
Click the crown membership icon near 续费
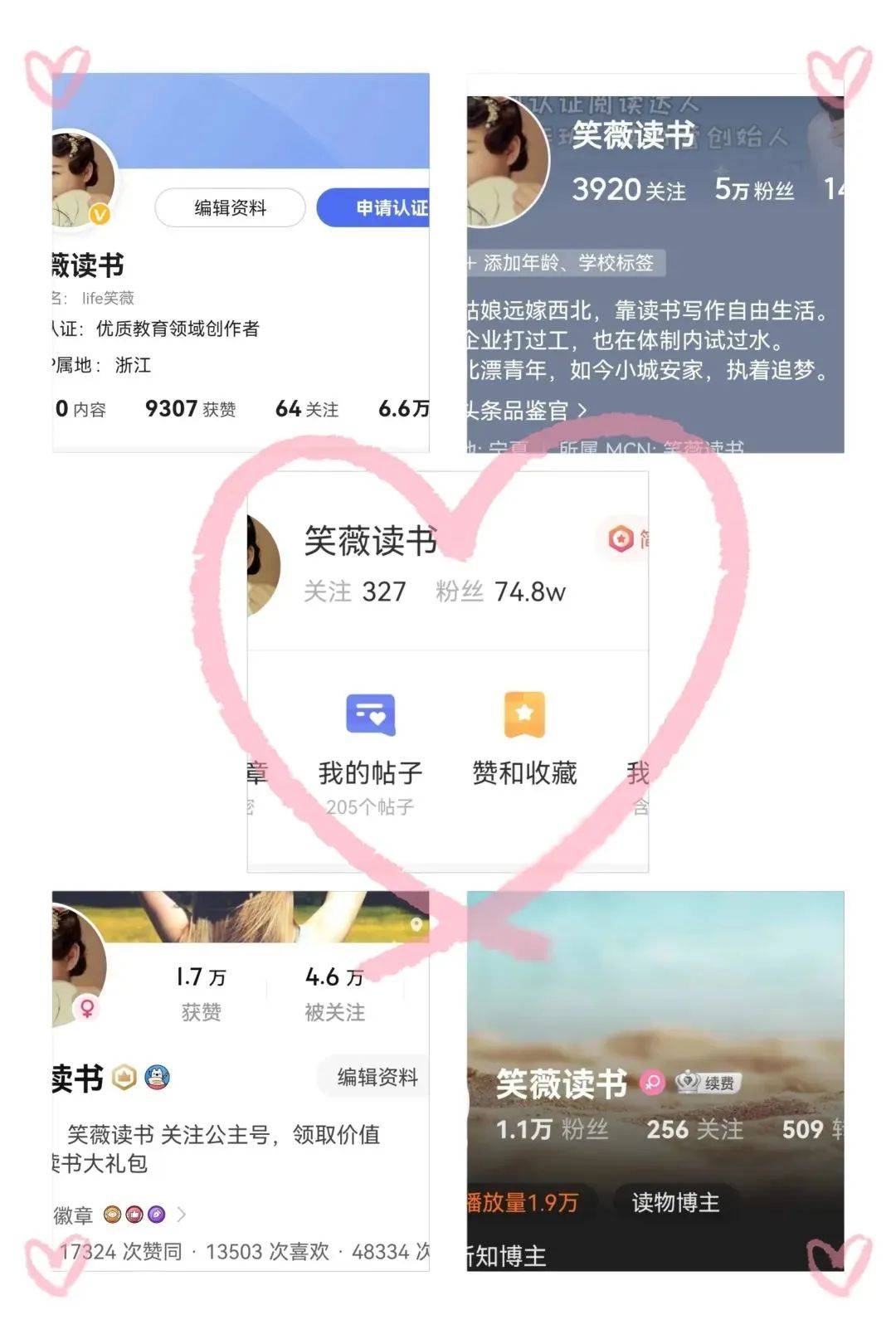tap(687, 1081)
